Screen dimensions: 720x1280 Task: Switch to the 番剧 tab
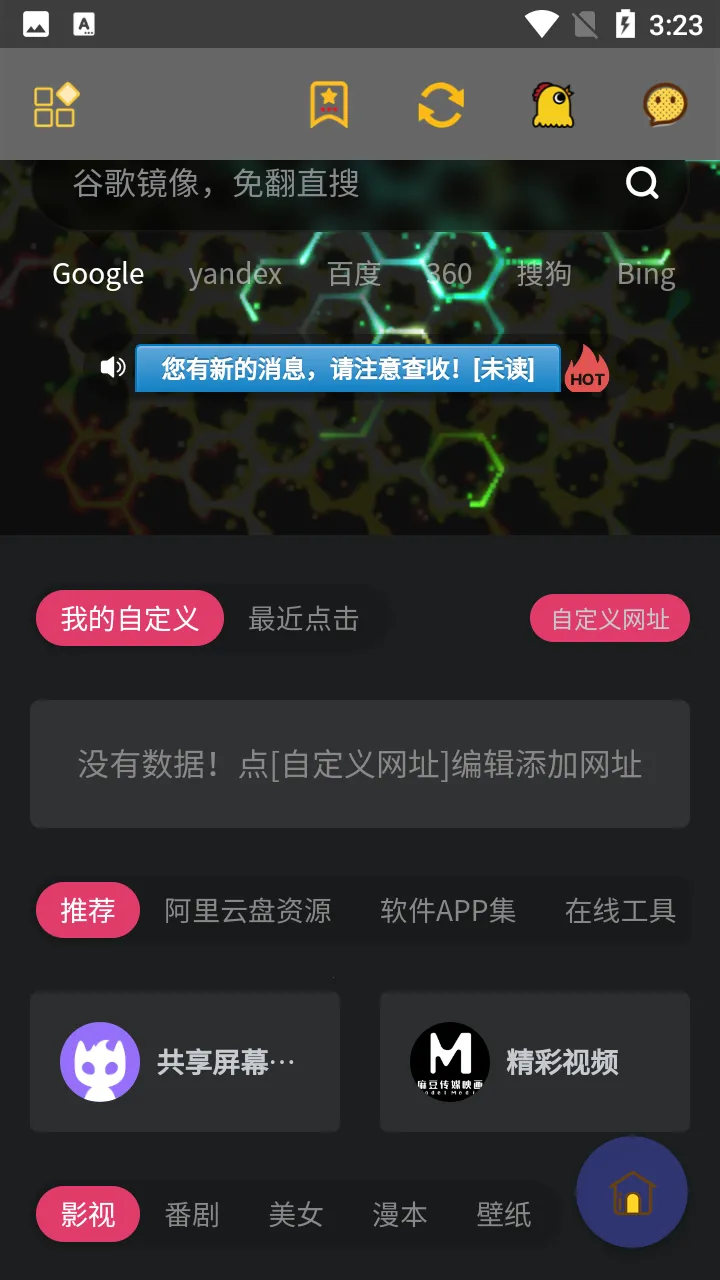(x=192, y=1215)
